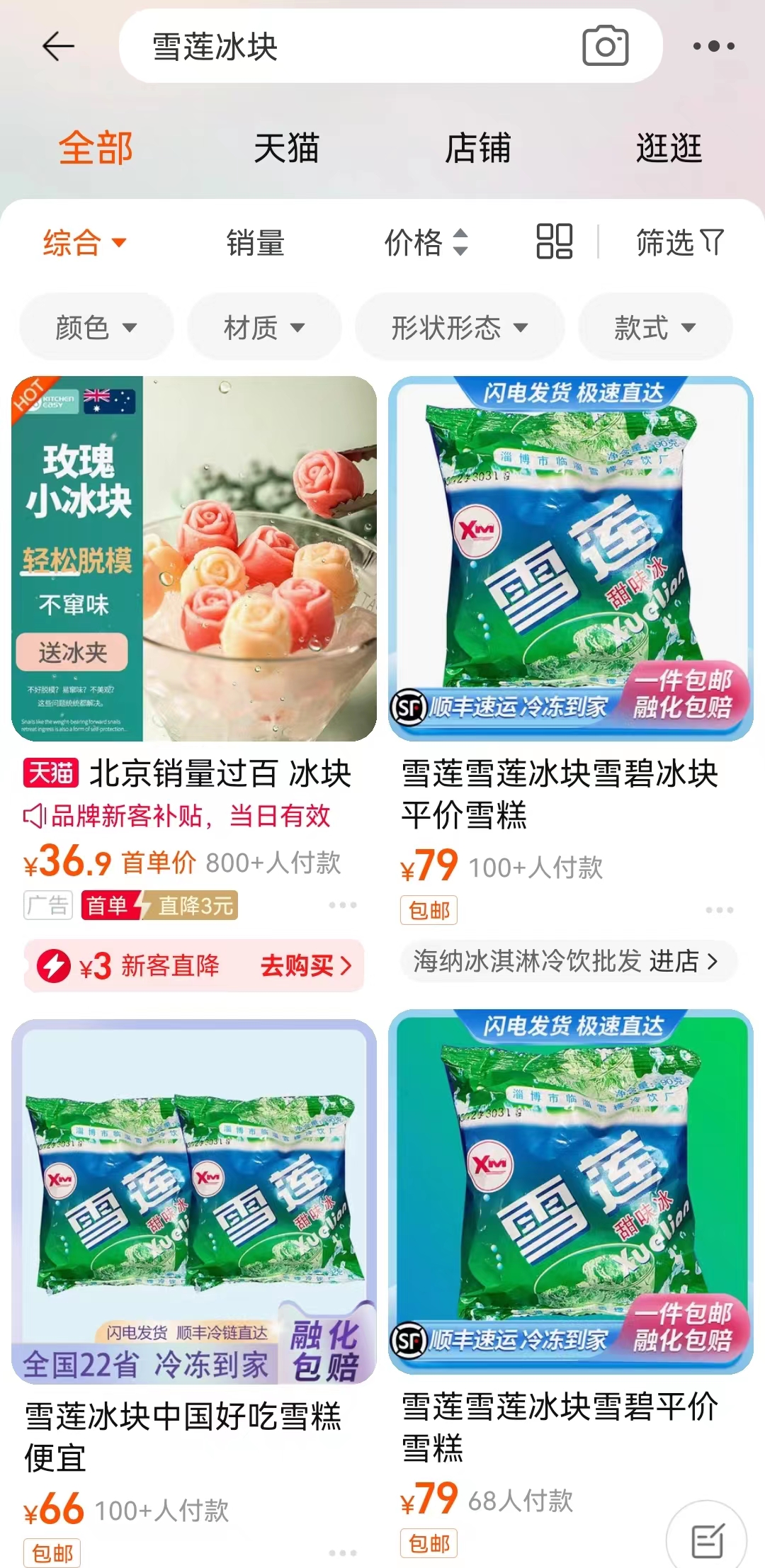Sort results by 价格
Screen dimensions: 765x1568
tap(425, 243)
